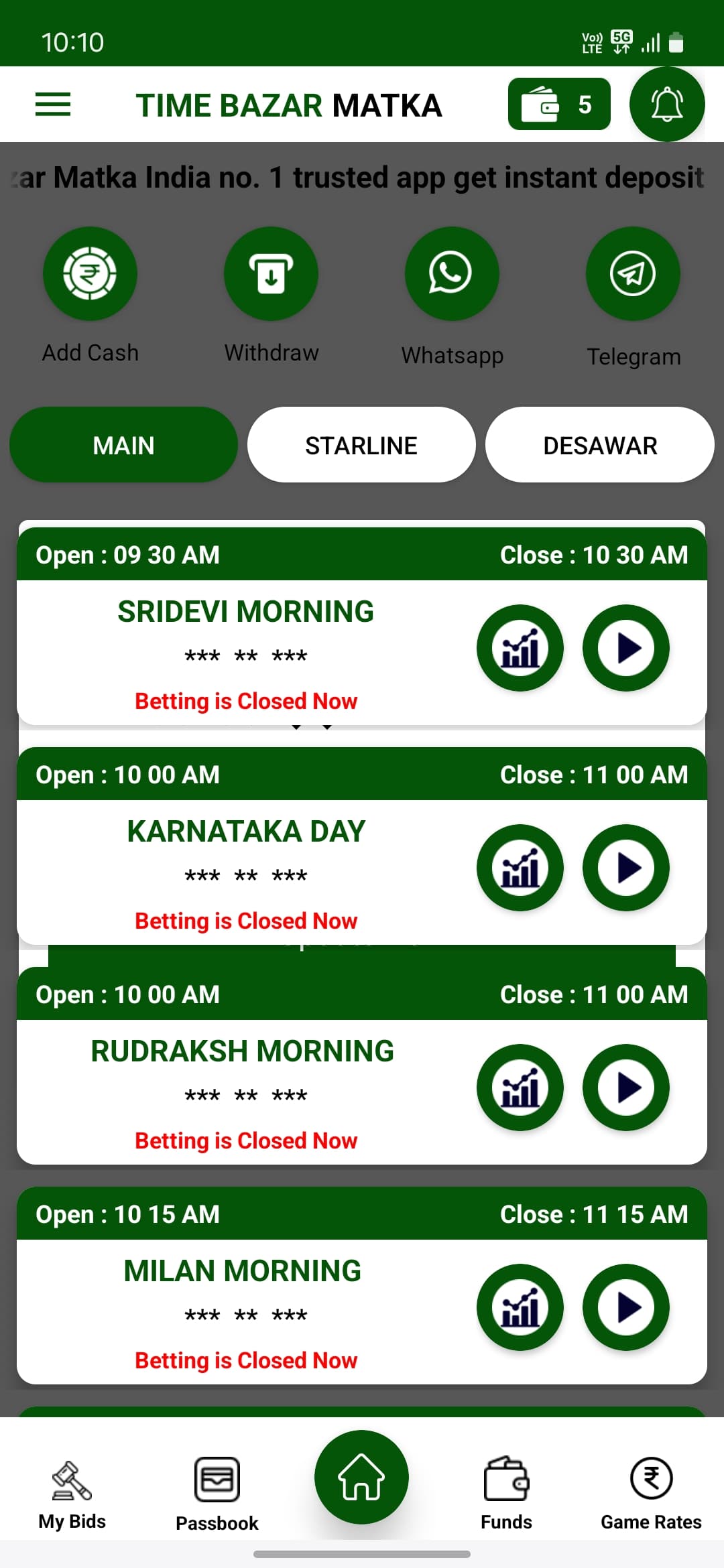Open the KARNATAKA DAY chart
Image resolution: width=724 pixels, height=1568 pixels.
pos(520,868)
